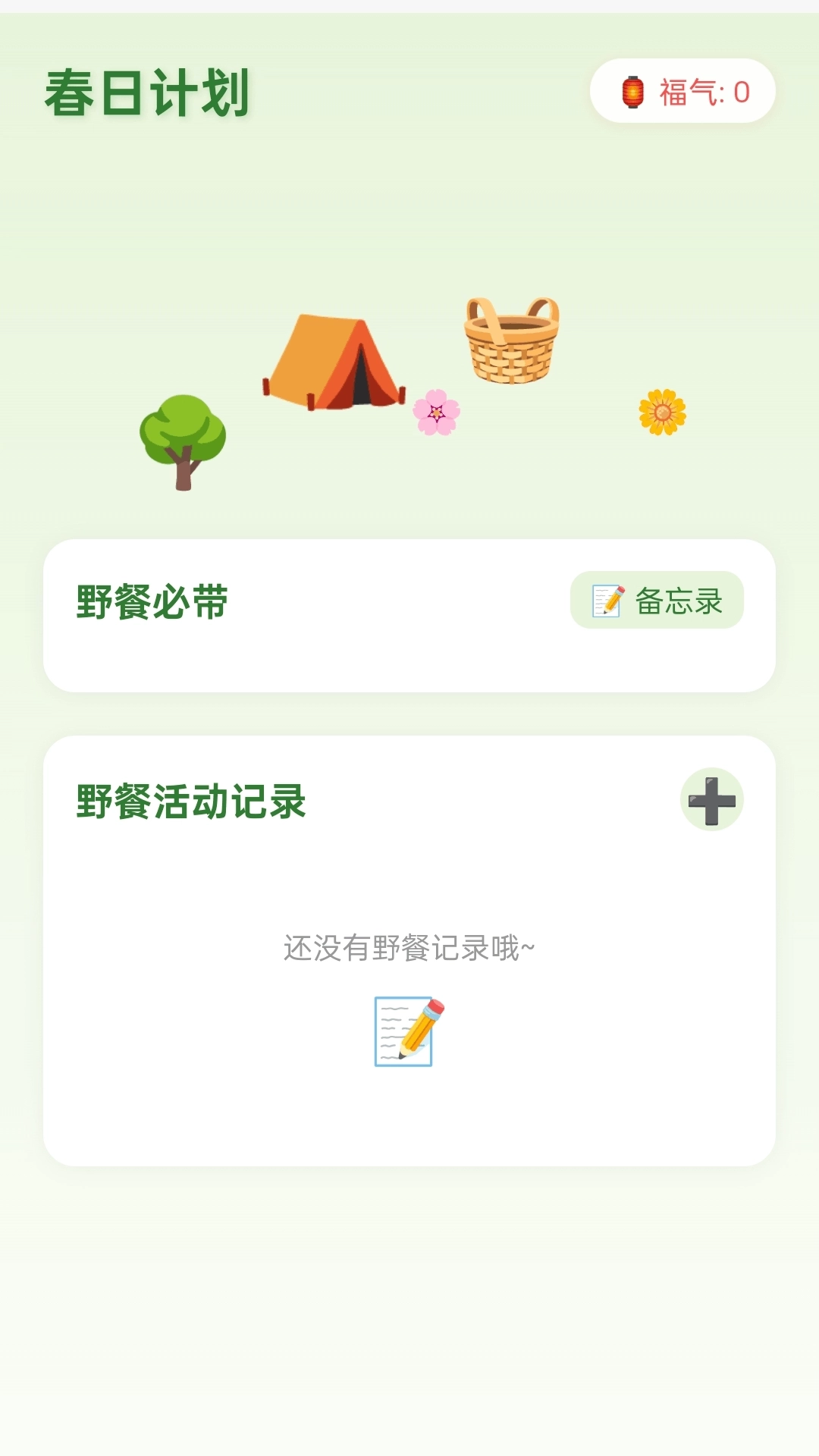819x1456 pixels.
Task: Tap the decorative emoji banner area
Action: (409, 379)
